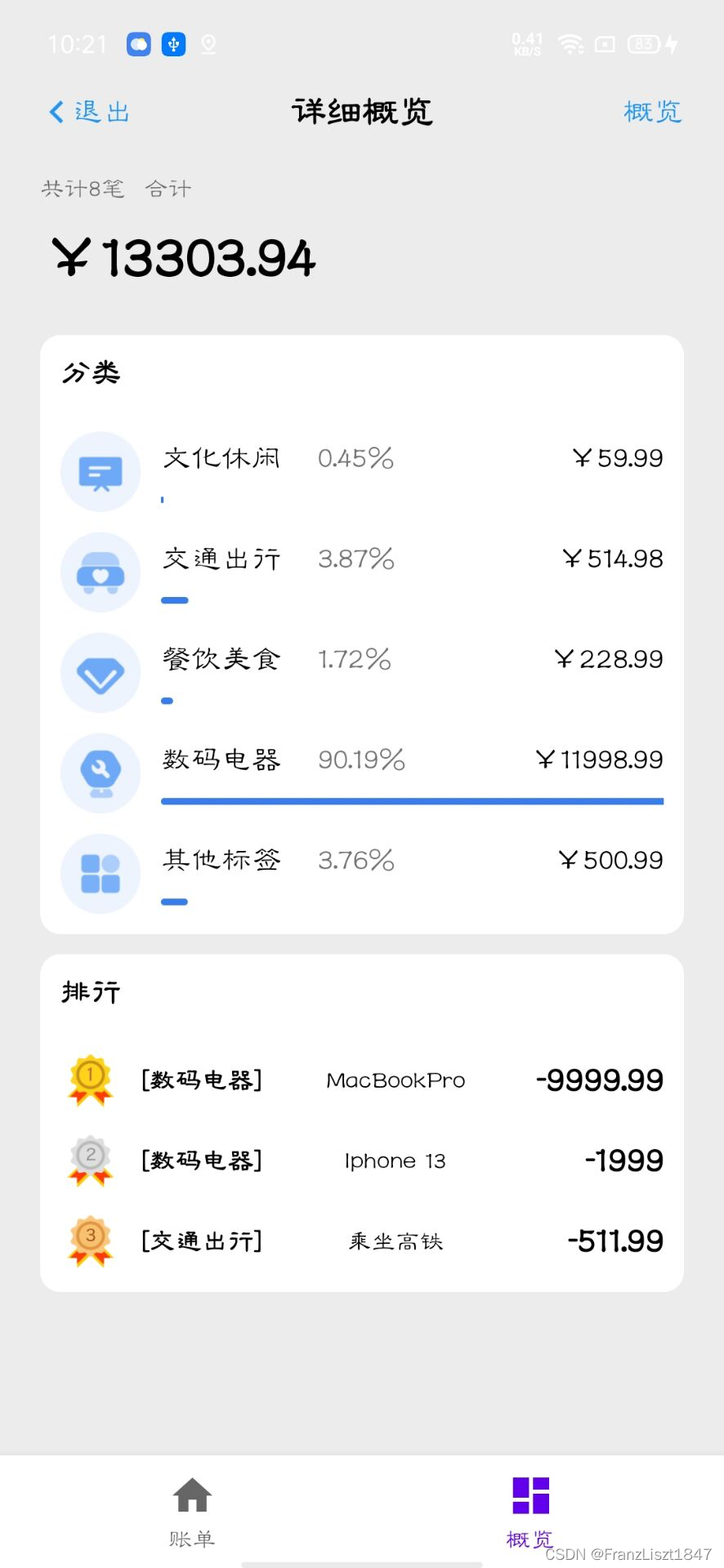View the 数码电器 category details
The width and height of the screenshot is (724, 1568).
[362, 773]
